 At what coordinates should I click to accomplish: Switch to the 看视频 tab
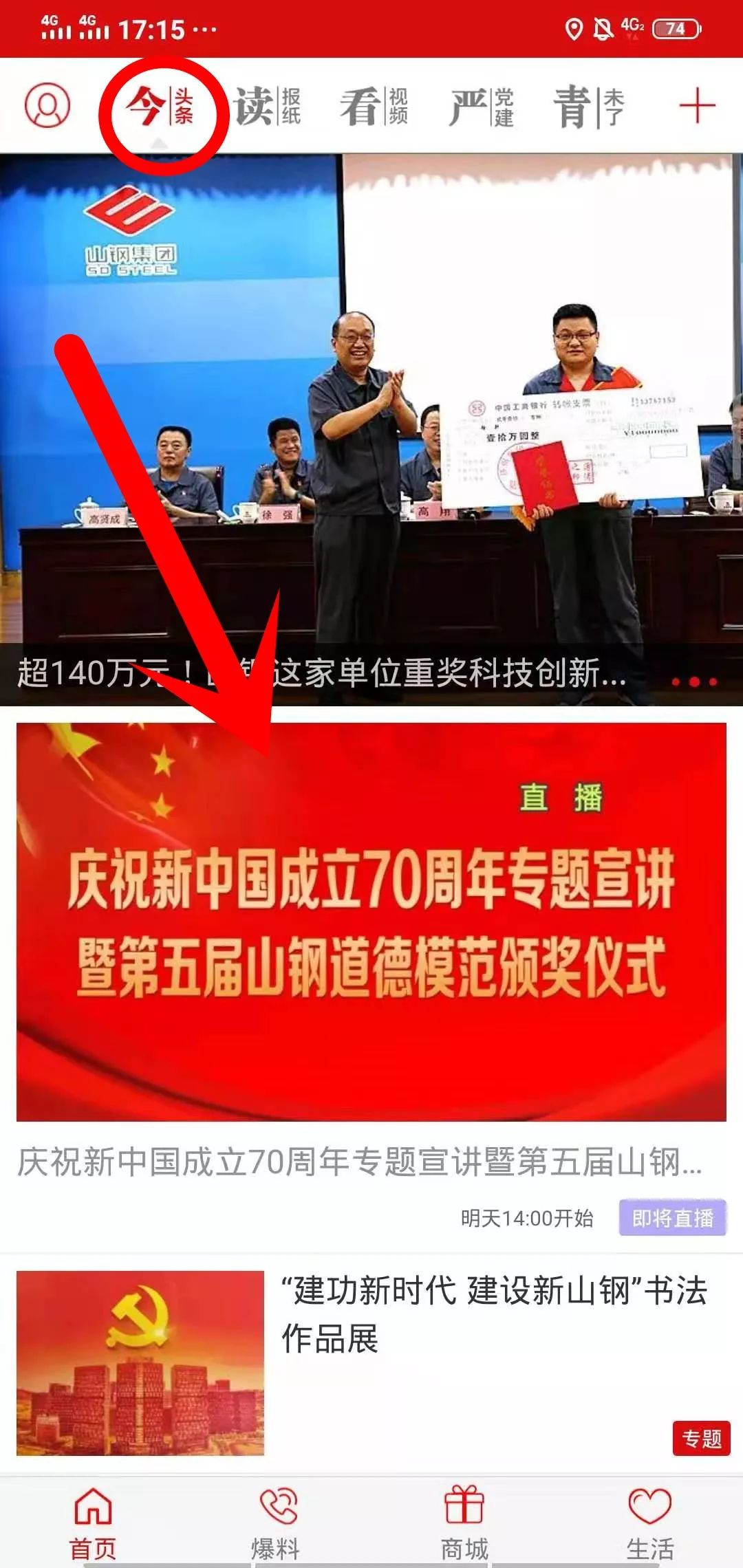point(374,107)
